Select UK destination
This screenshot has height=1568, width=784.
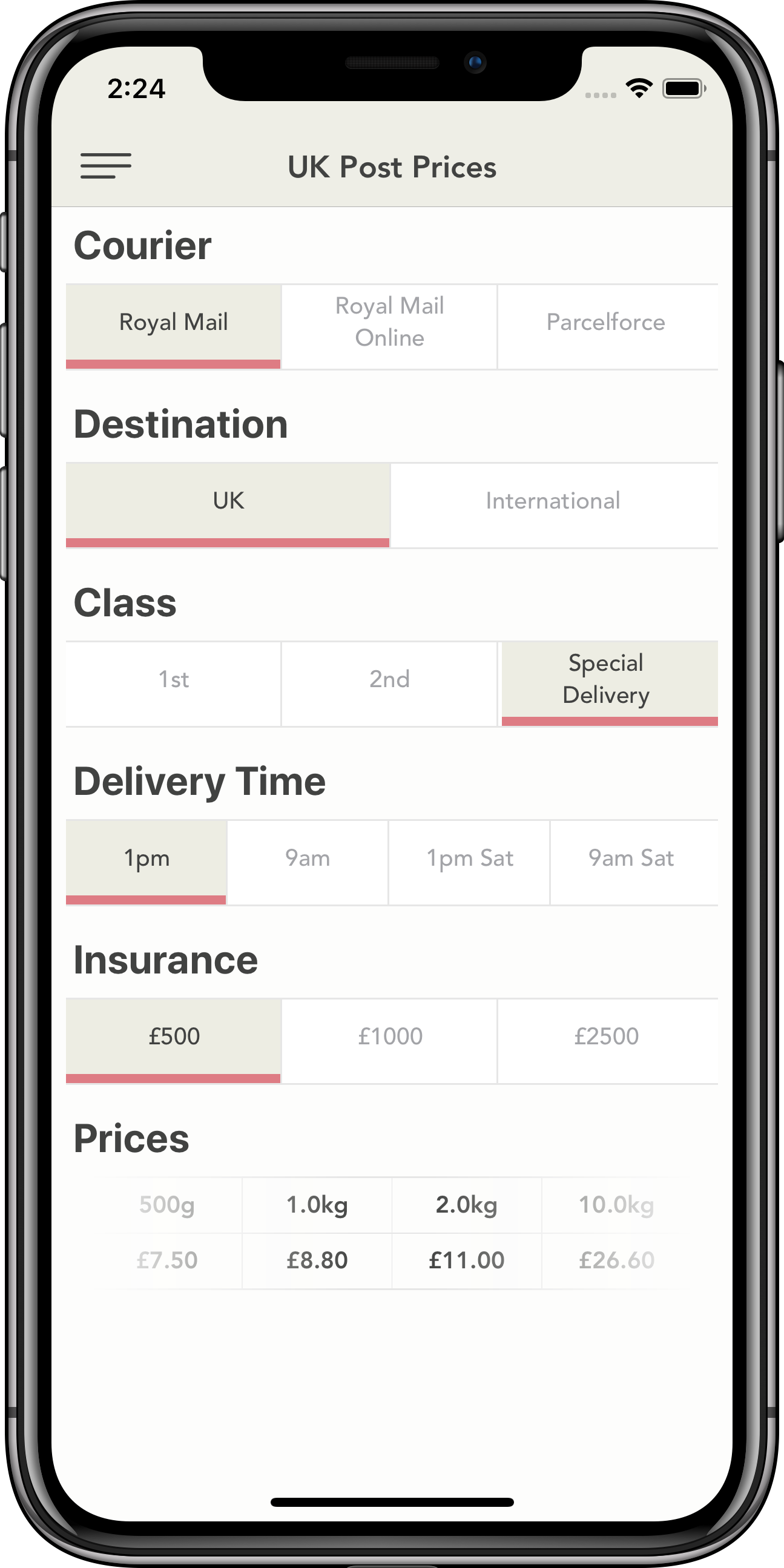[x=228, y=501]
